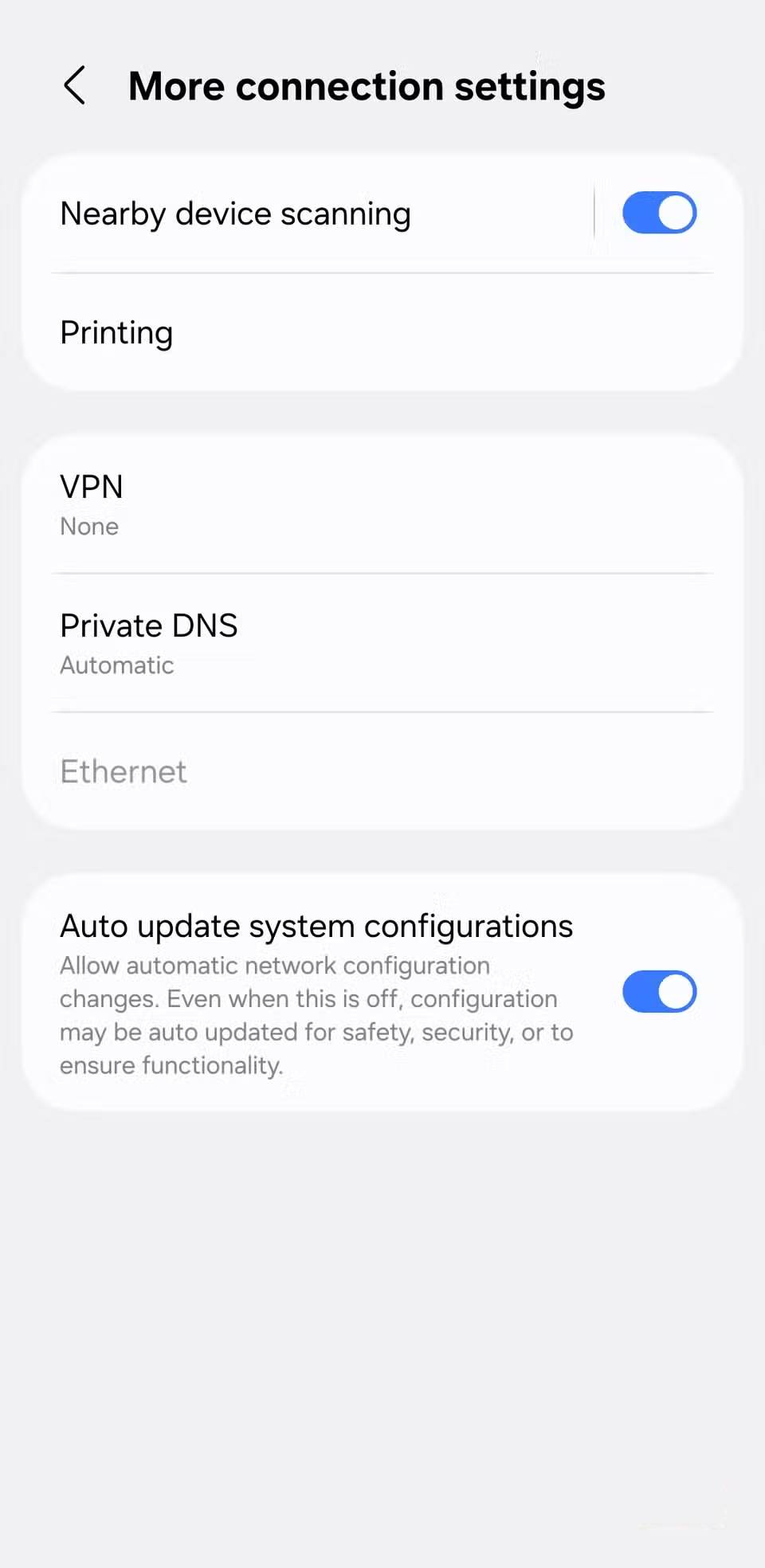Image resolution: width=765 pixels, height=1568 pixels.
Task: Select Private DNS set to Automatic
Action: (x=319, y=642)
